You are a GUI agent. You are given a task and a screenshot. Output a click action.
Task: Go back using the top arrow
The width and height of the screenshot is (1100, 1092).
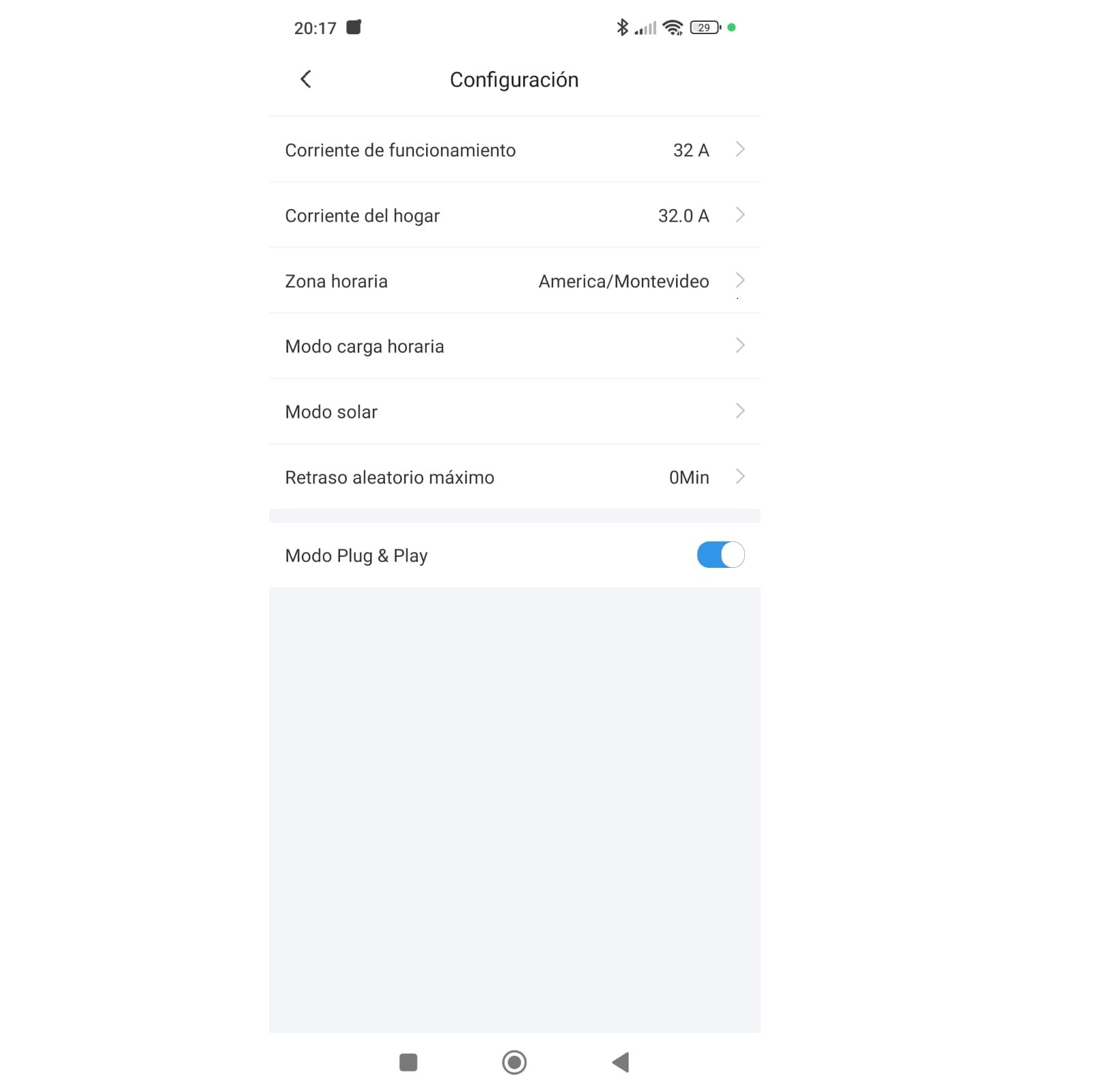[306, 79]
